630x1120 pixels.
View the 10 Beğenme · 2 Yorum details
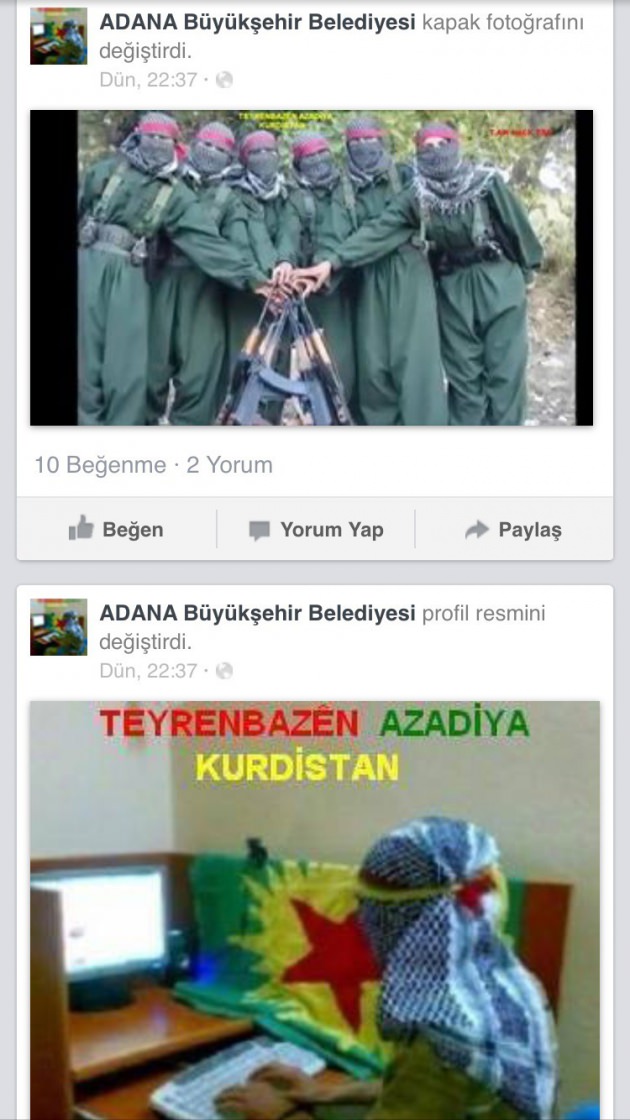click(x=153, y=465)
